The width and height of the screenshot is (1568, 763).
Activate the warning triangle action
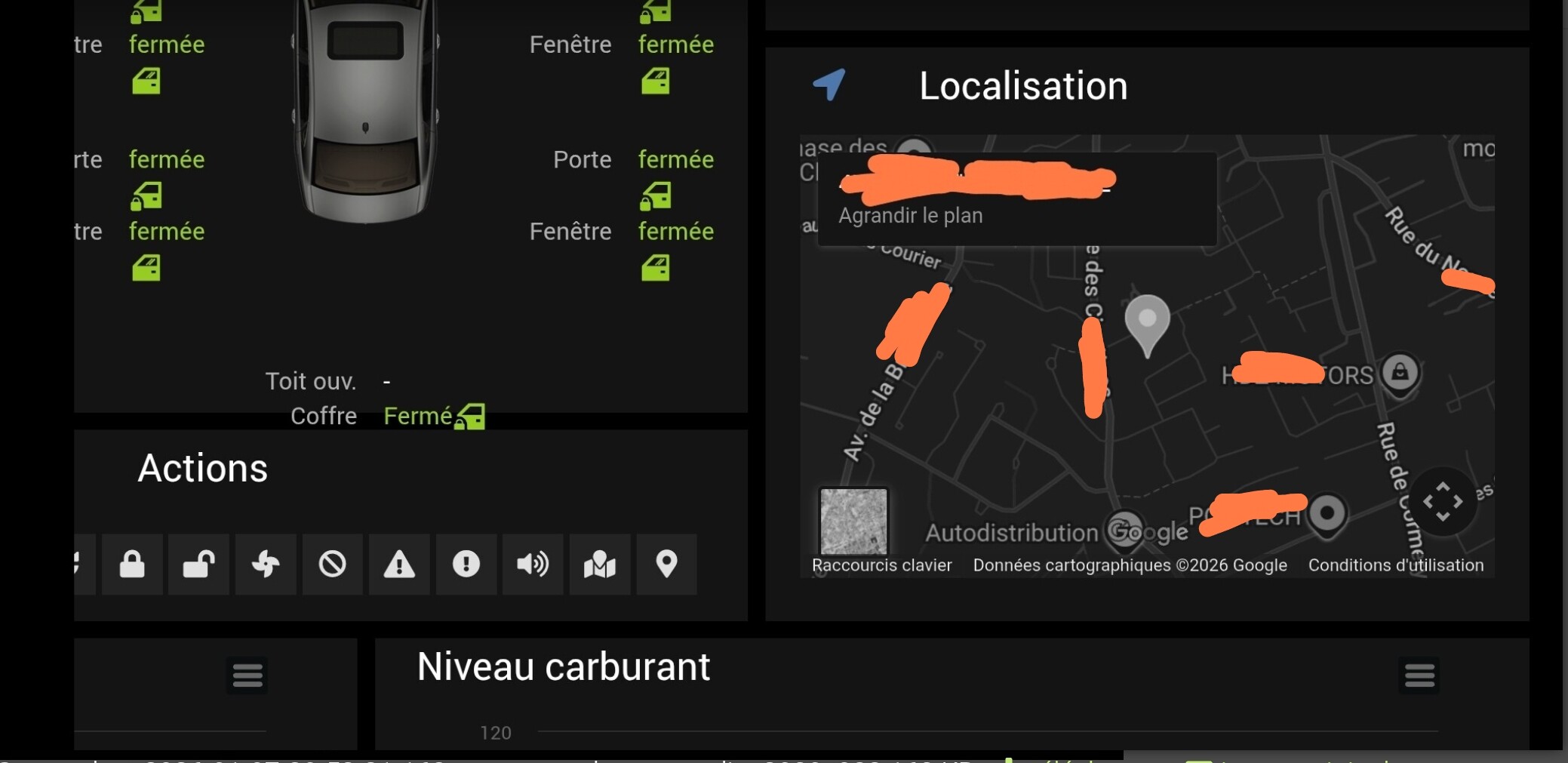pyautogui.click(x=399, y=565)
